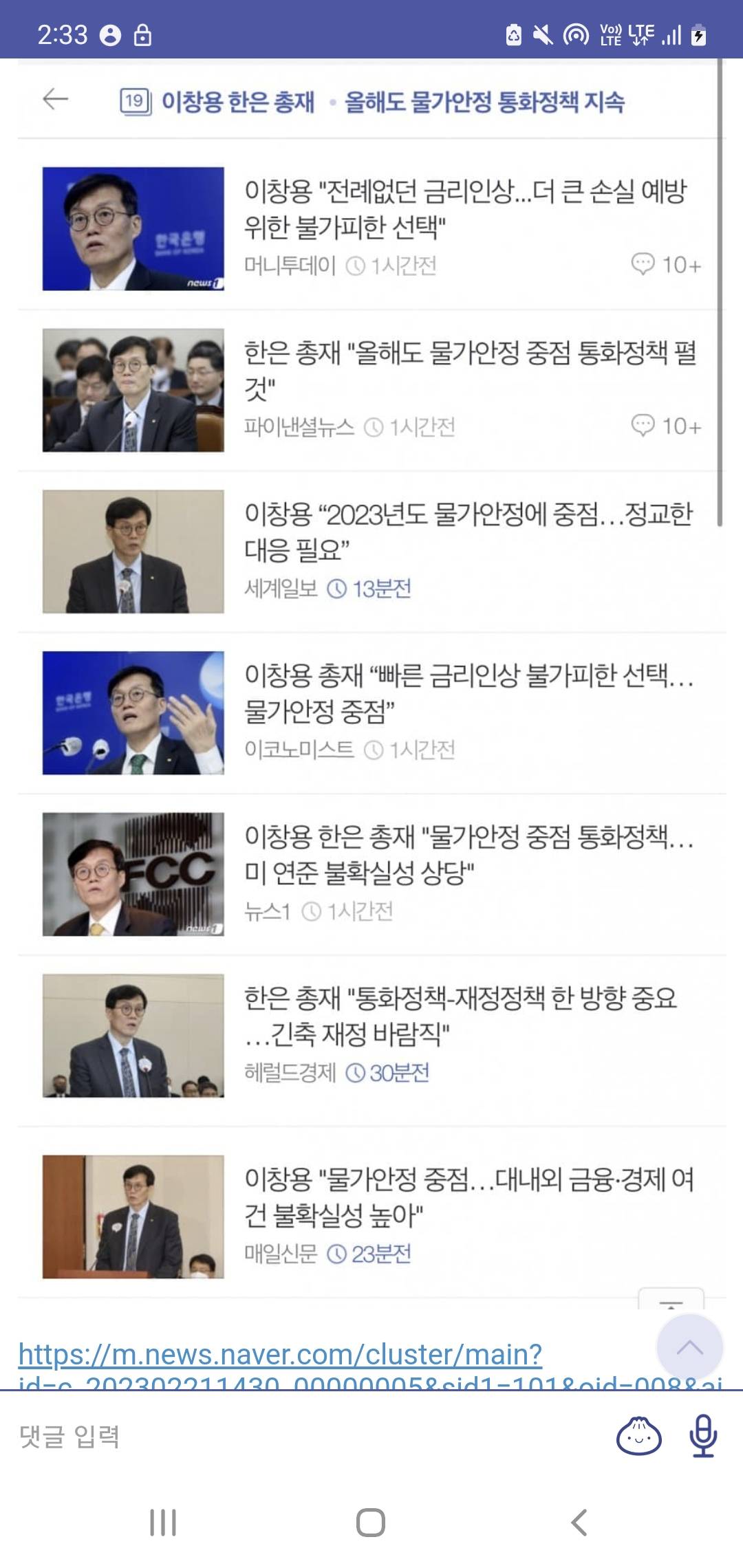
Task: Go to the home screen via navigation bar
Action: [x=370, y=1523]
